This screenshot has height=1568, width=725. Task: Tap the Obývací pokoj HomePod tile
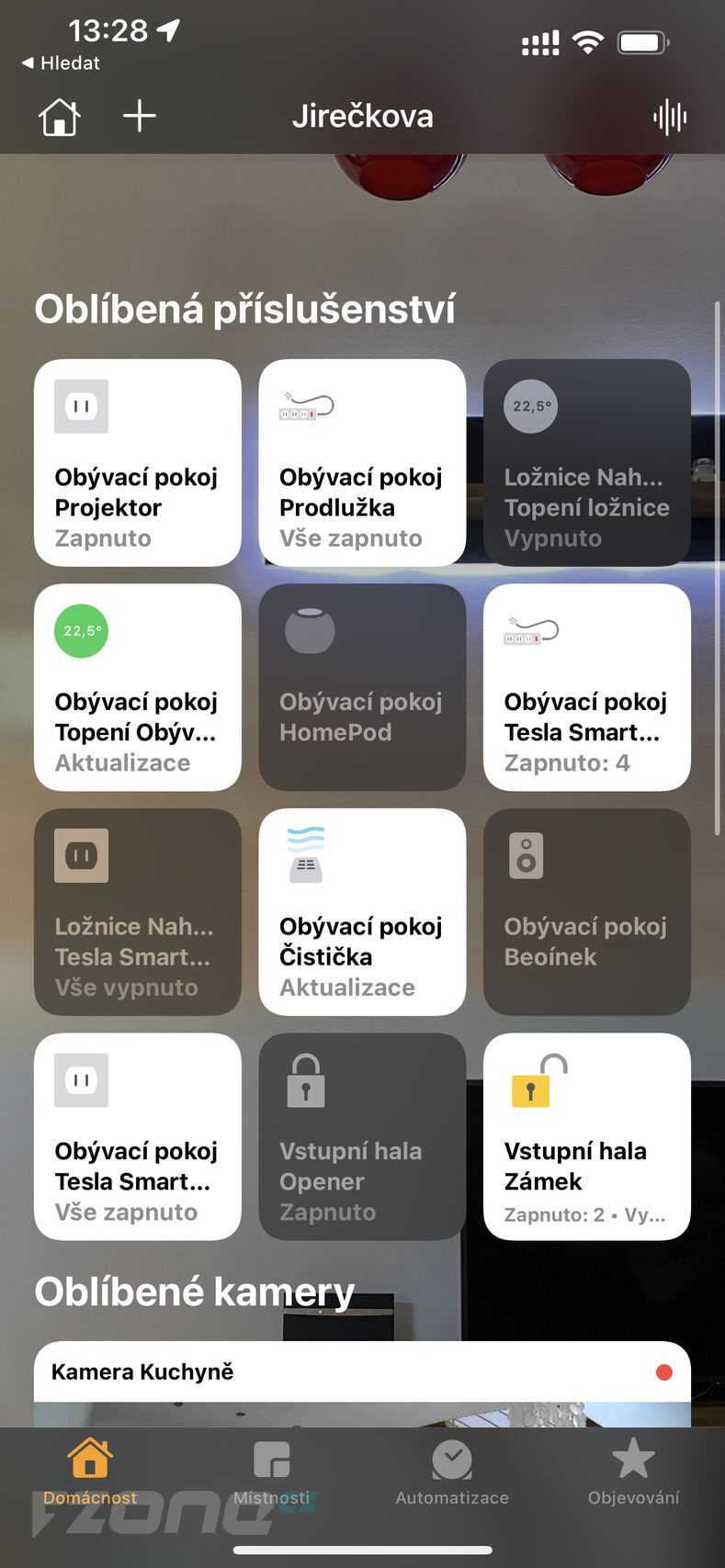click(362, 687)
